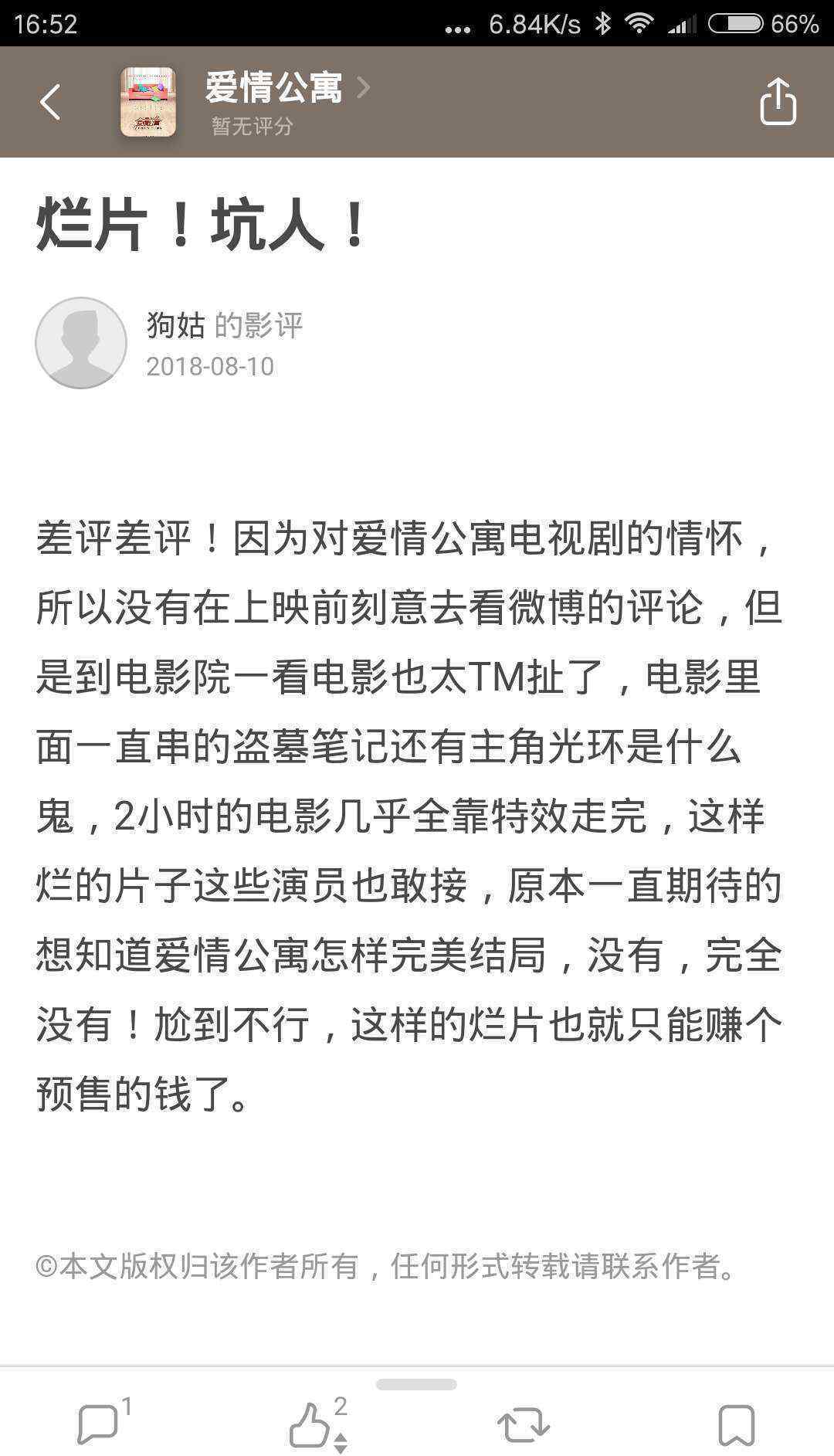Bookmark this review
Viewport: 834px width, 1456px height.
(736, 1424)
